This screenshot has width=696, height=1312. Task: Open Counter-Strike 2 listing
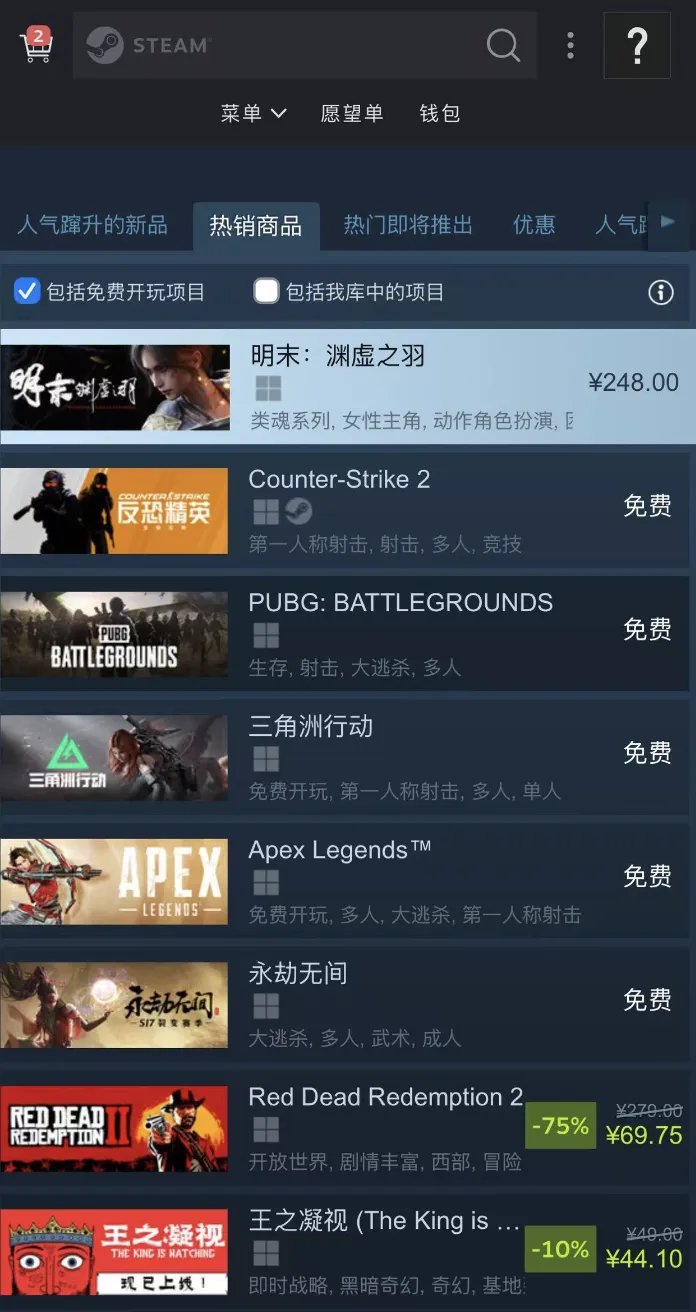click(x=345, y=511)
